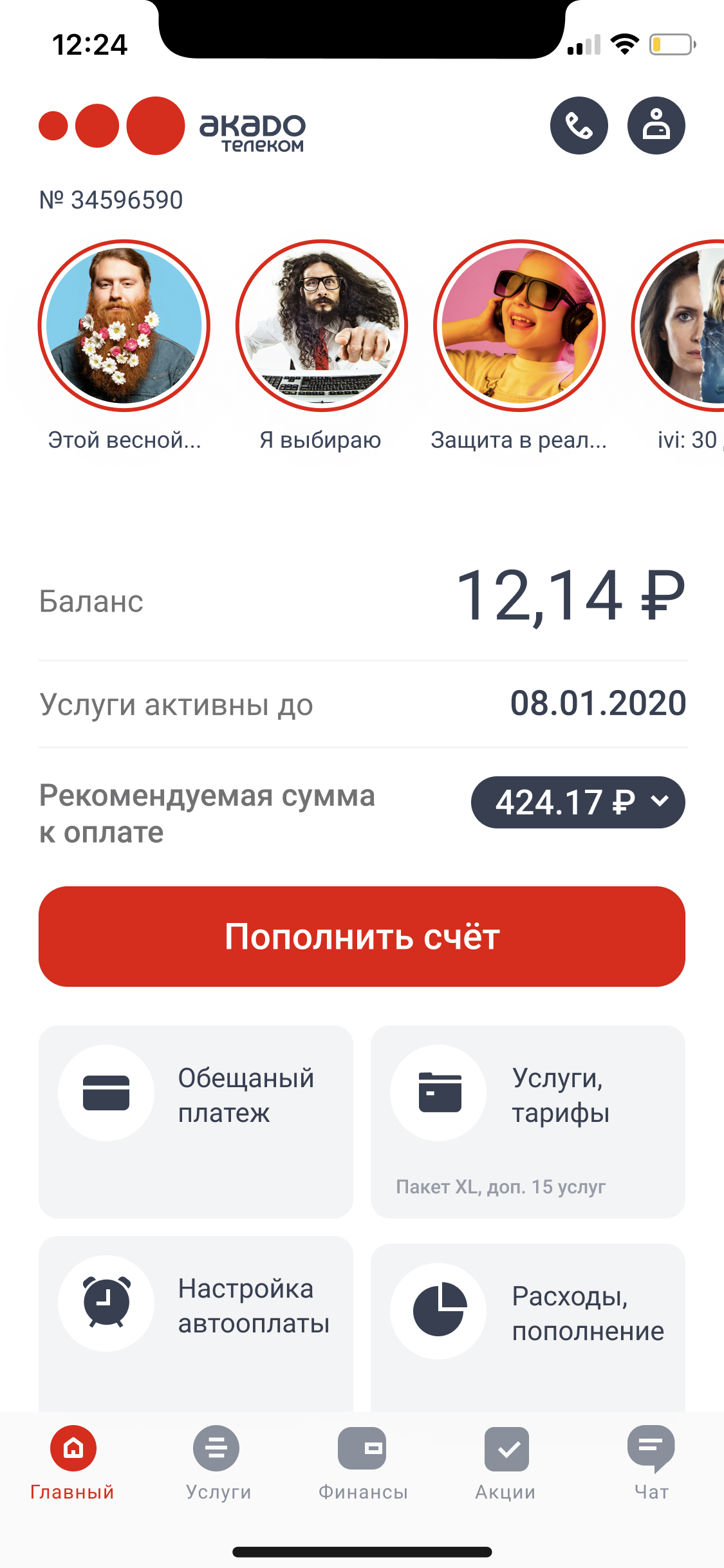Select the Главный tab

(x=73, y=1462)
